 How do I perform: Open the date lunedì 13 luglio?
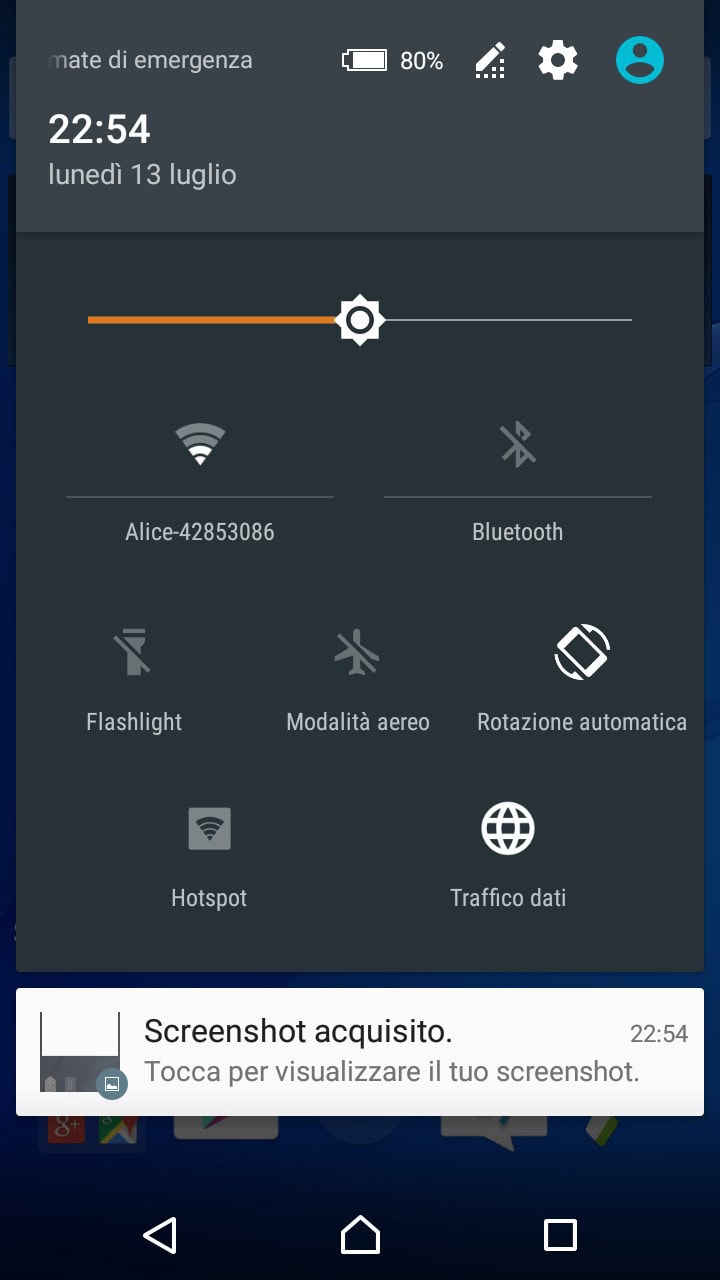point(142,175)
